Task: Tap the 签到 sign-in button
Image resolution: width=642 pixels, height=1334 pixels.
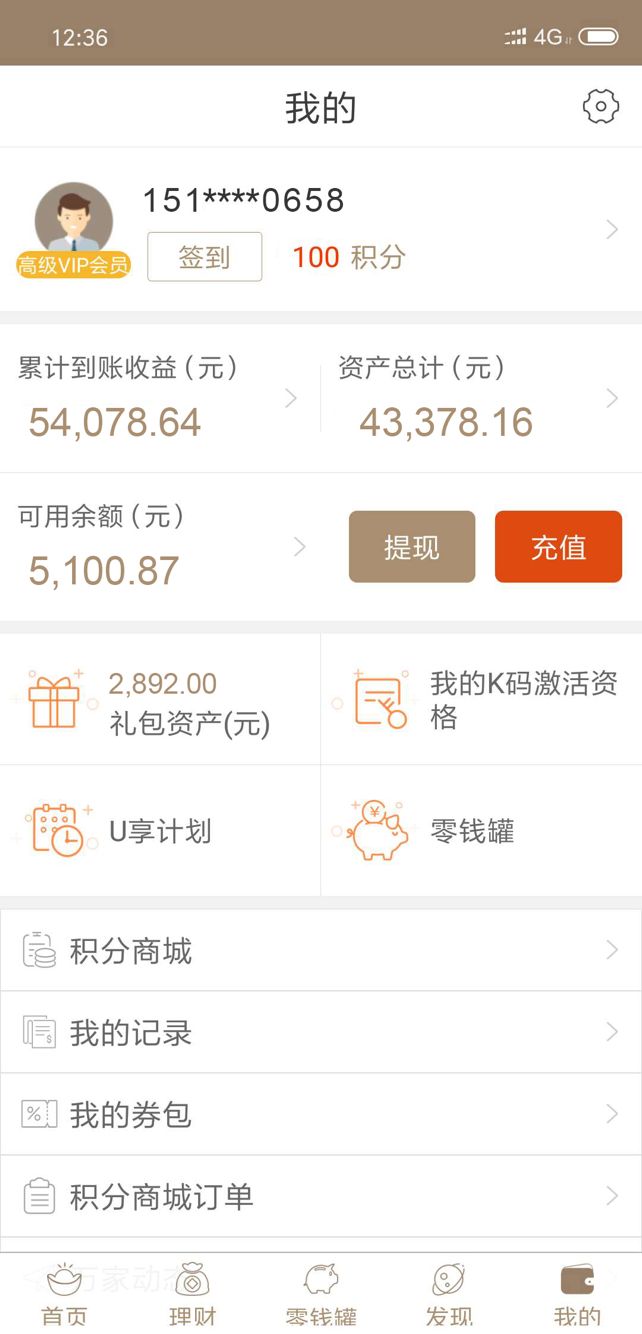Action: tap(205, 257)
